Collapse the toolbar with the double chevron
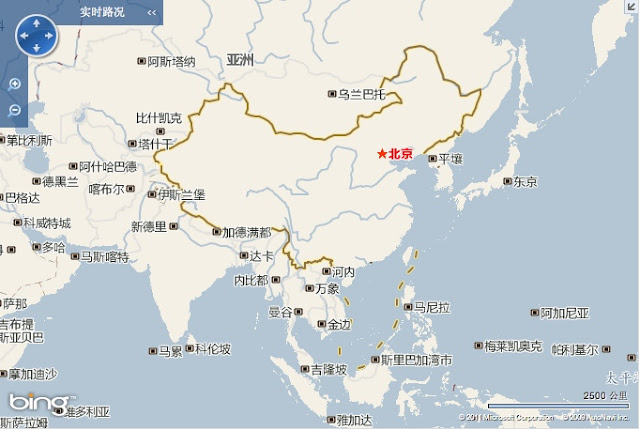 [152, 12]
